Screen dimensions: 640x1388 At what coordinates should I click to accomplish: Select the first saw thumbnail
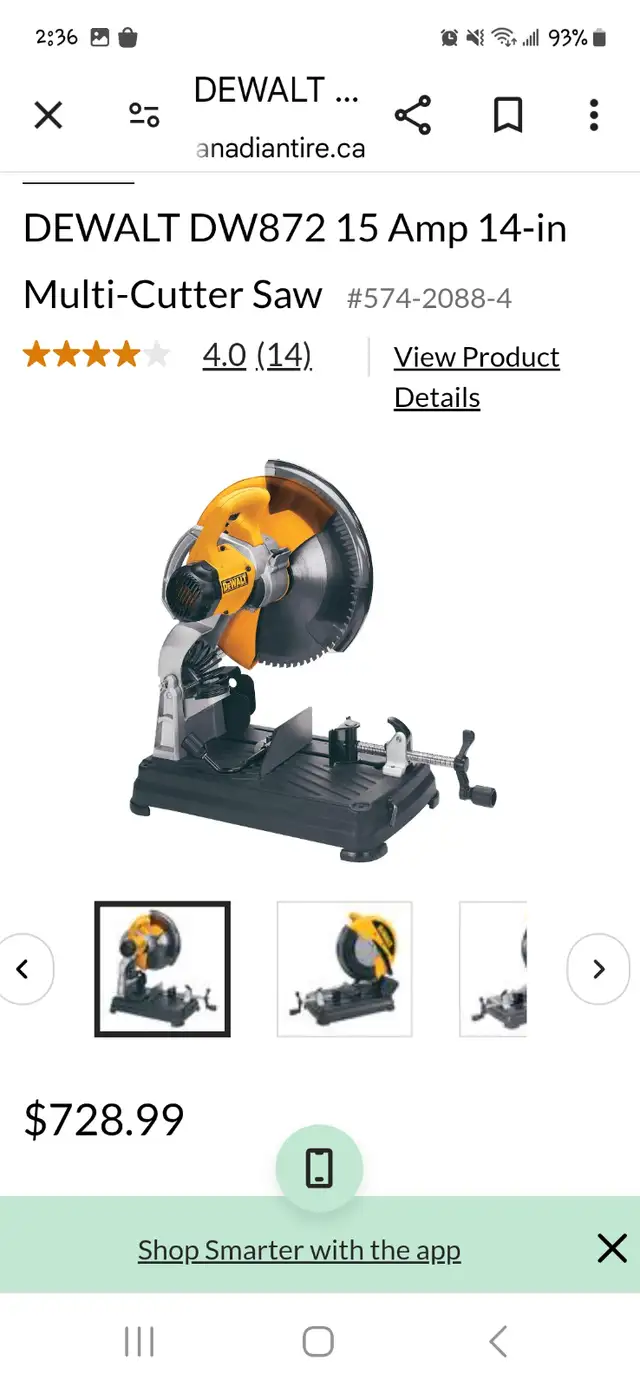[x=162, y=969]
